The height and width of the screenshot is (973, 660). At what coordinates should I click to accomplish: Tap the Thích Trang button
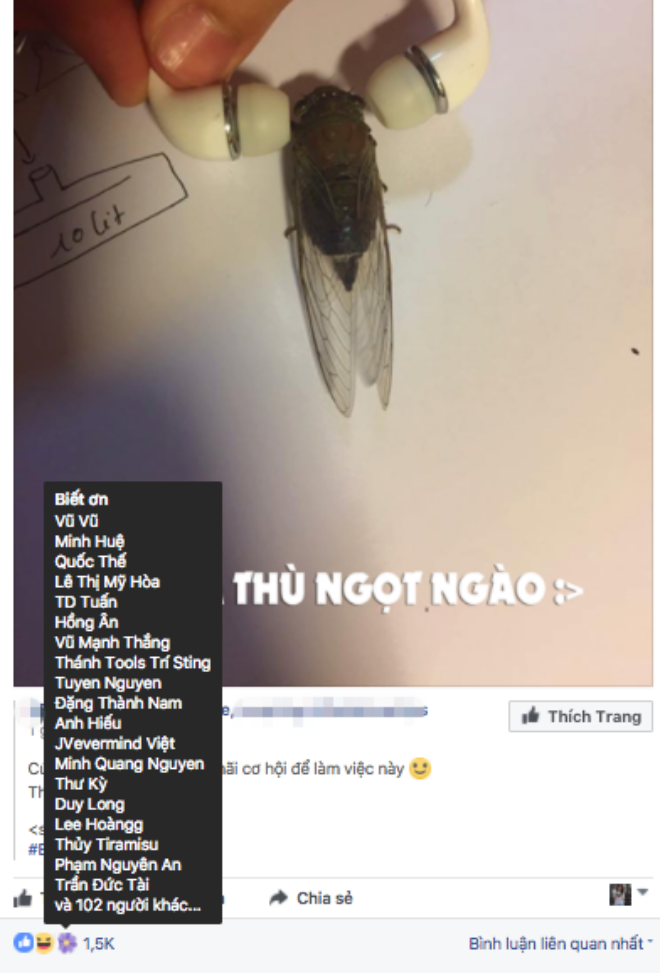pyautogui.click(x=581, y=716)
